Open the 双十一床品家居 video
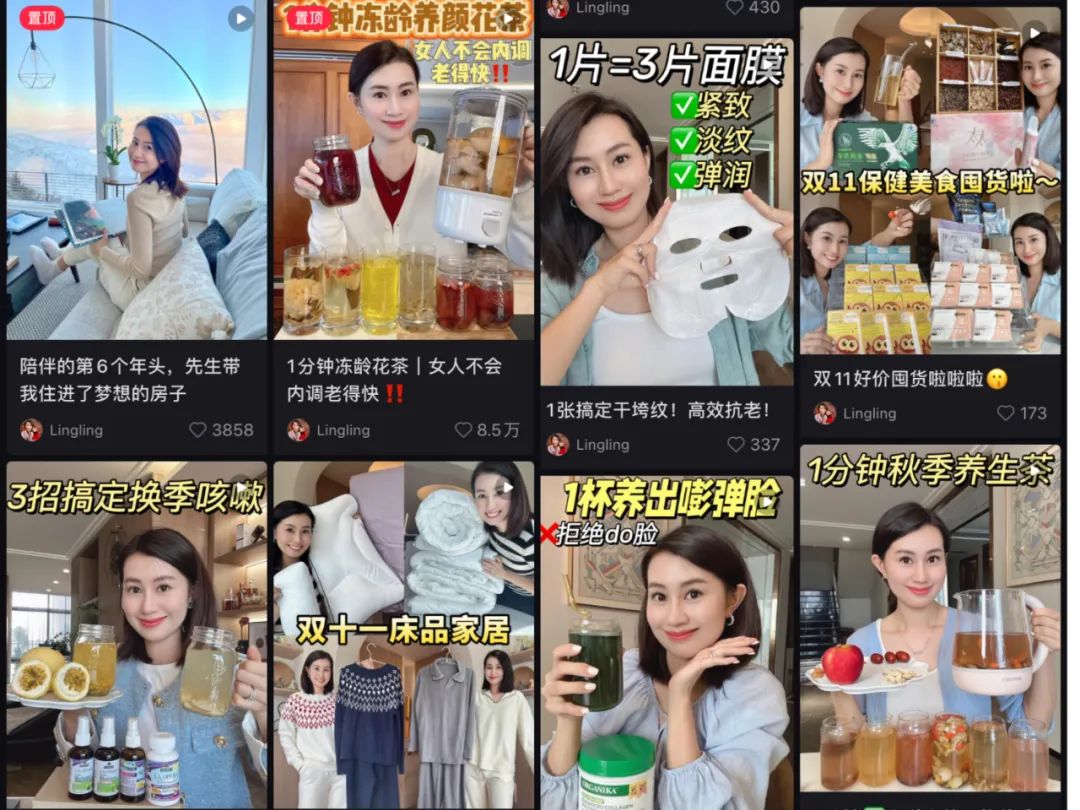 (x=403, y=630)
